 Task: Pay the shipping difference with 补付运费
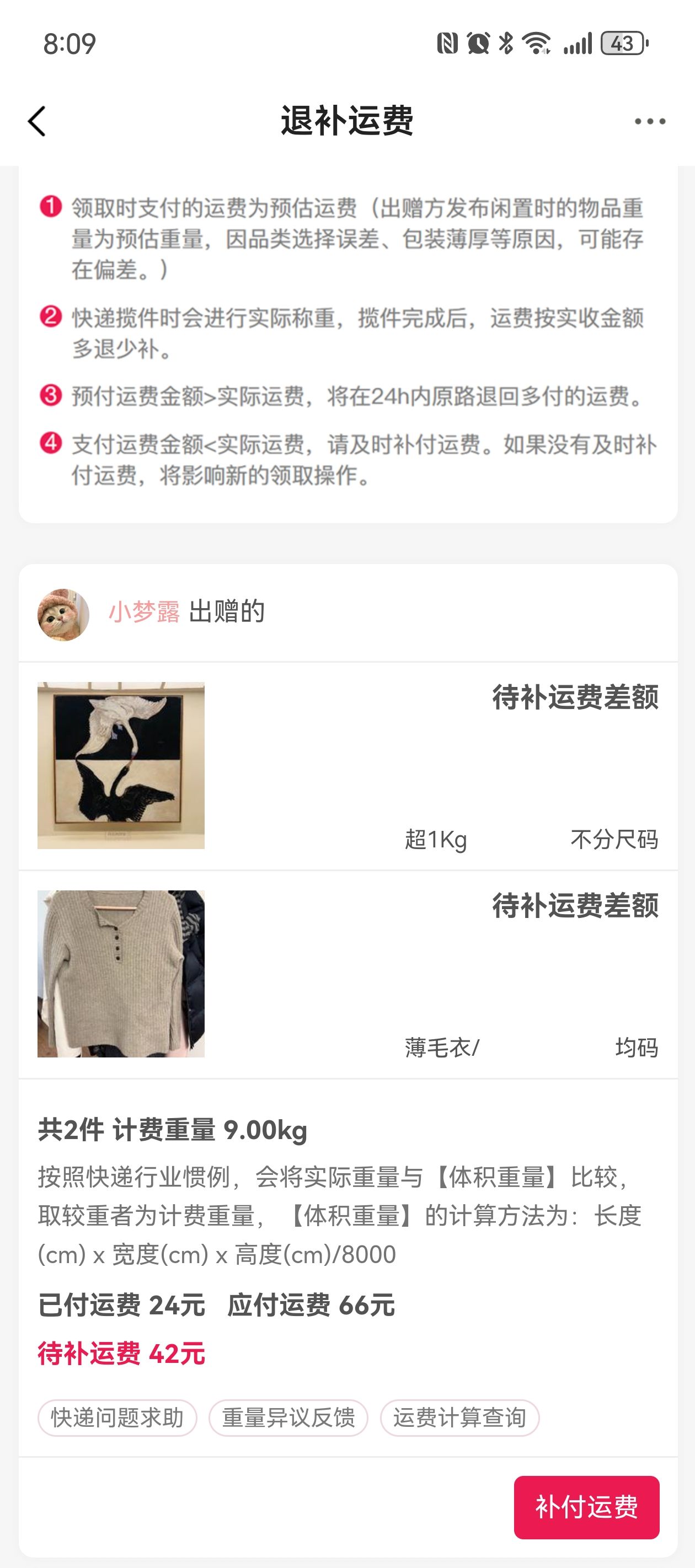click(x=586, y=1507)
